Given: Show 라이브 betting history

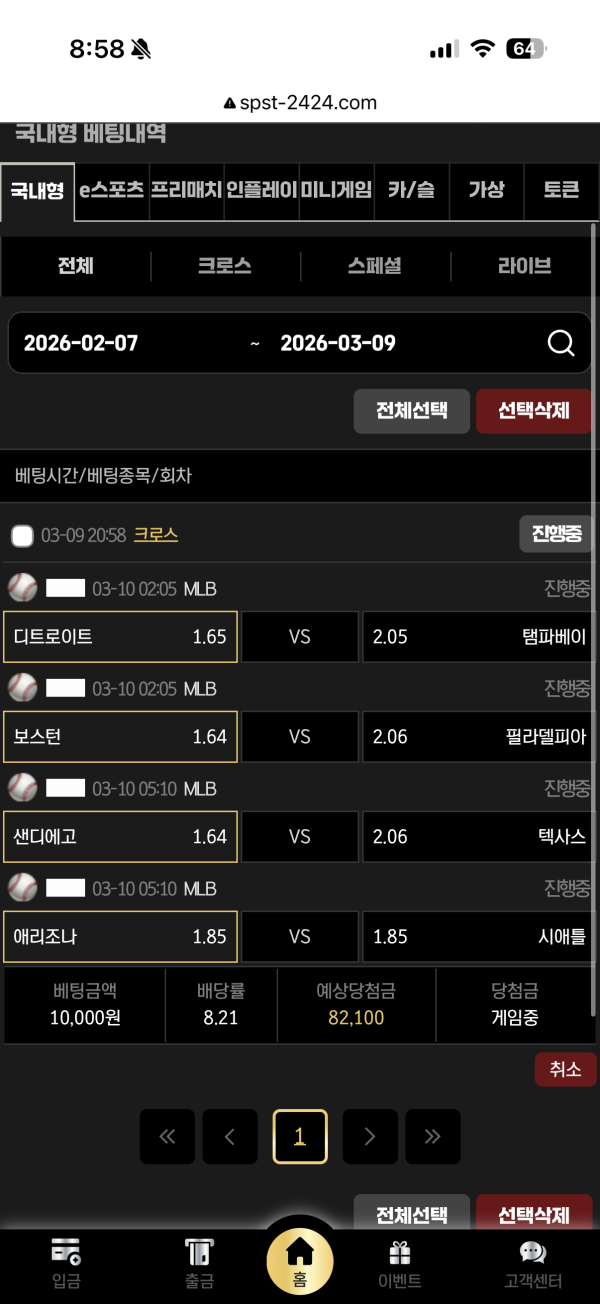Looking at the screenshot, I should point(524,266).
